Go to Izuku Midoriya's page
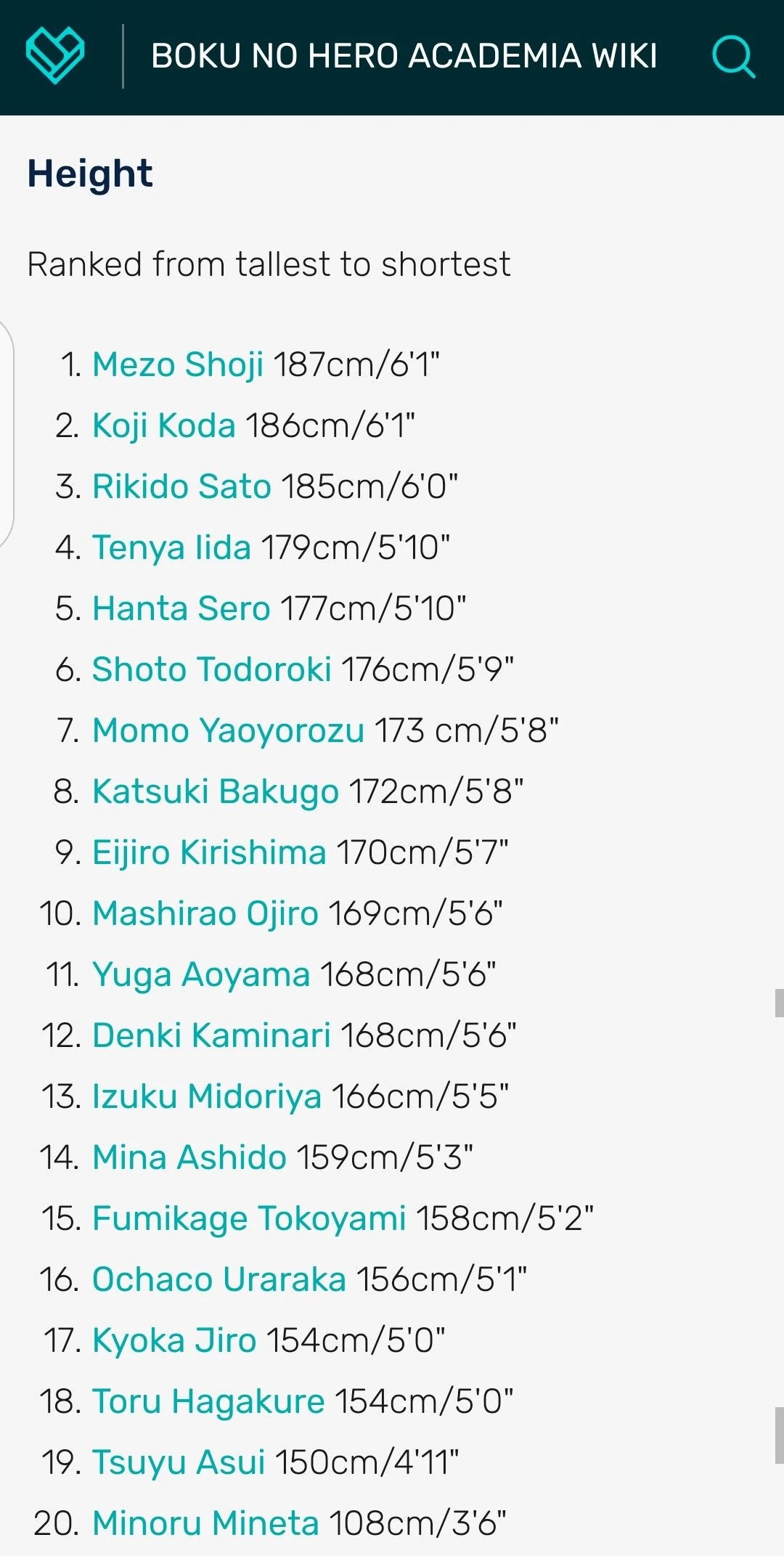This screenshot has height=1556, width=784. [207, 1096]
